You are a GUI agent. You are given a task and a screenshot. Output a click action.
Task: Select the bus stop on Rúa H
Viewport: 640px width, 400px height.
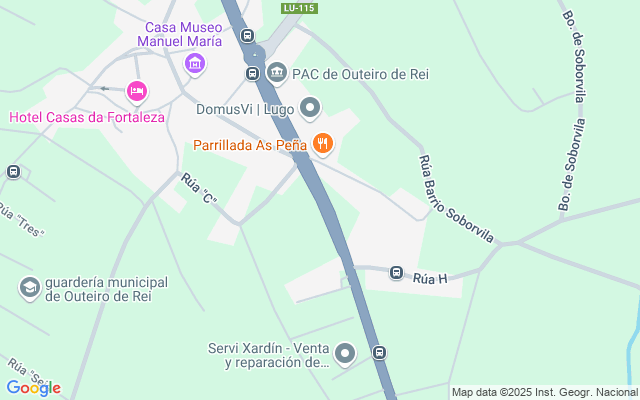(396, 272)
